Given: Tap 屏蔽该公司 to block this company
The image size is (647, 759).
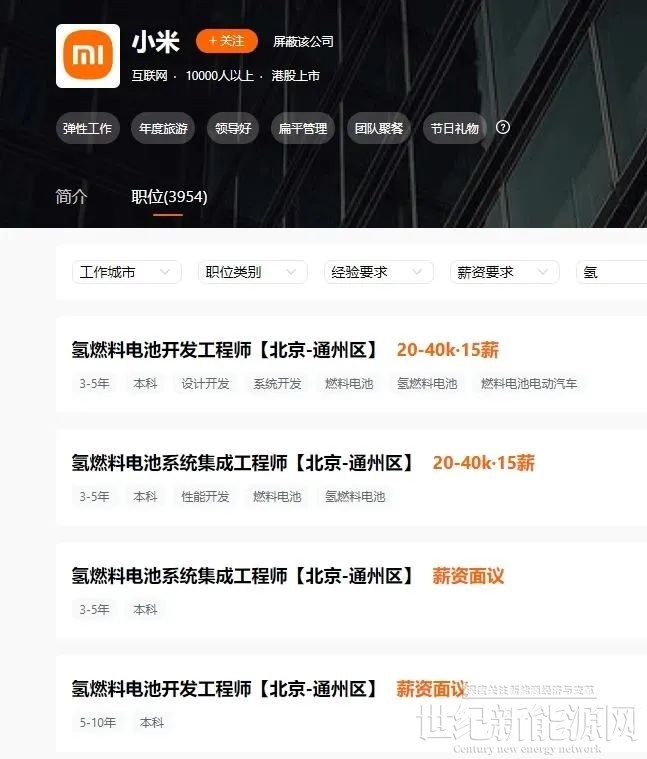Looking at the screenshot, I should (x=303, y=42).
